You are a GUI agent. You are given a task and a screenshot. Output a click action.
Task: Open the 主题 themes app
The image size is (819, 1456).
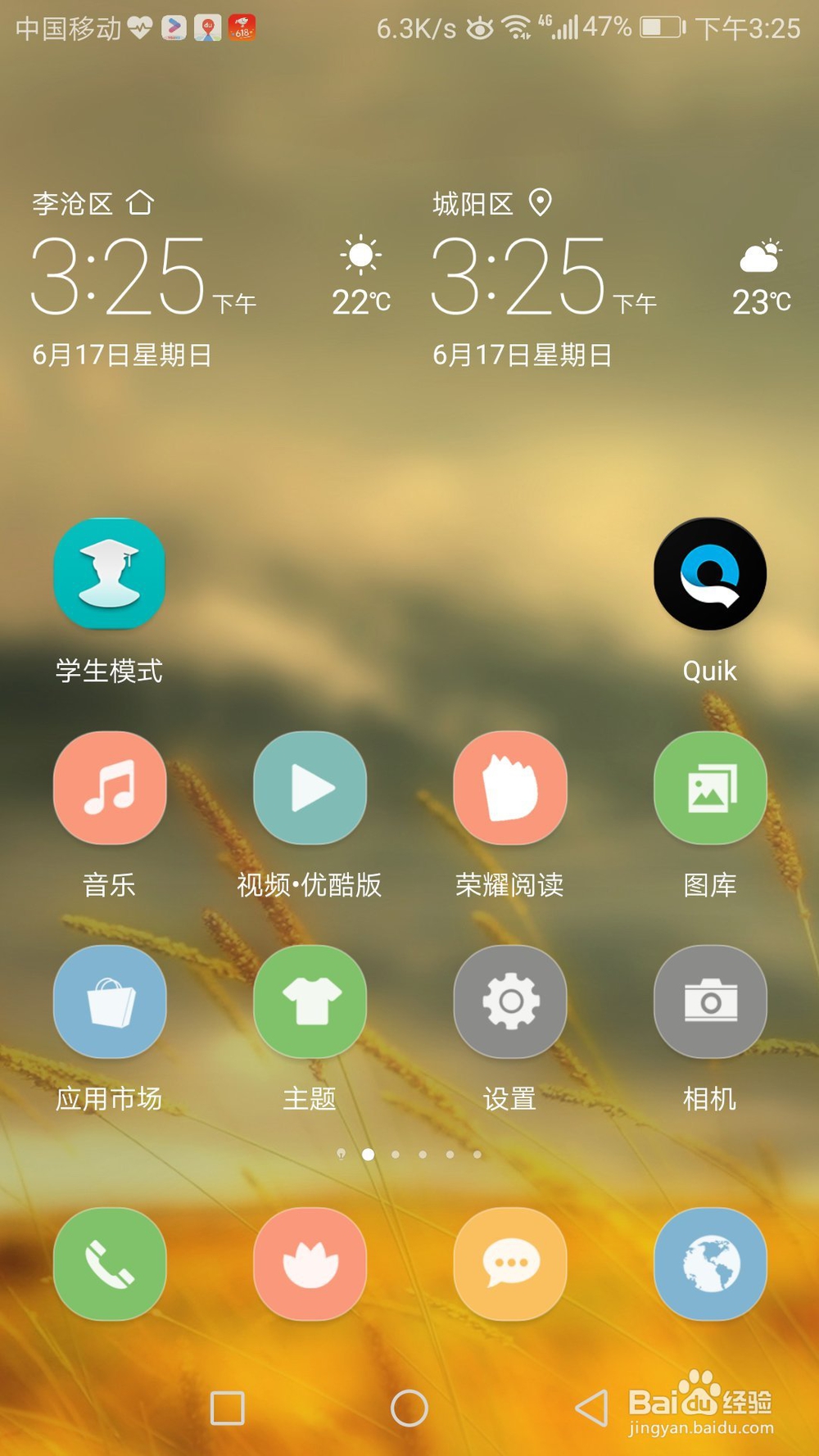pyautogui.click(x=310, y=1002)
